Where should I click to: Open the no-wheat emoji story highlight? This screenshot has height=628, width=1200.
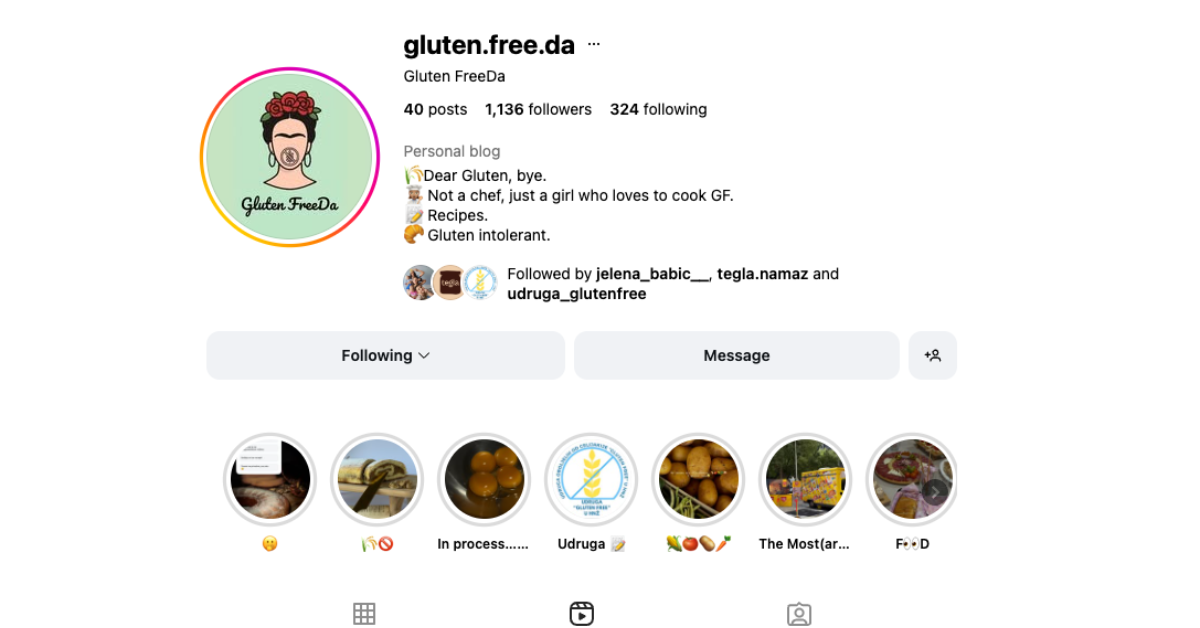click(377, 479)
